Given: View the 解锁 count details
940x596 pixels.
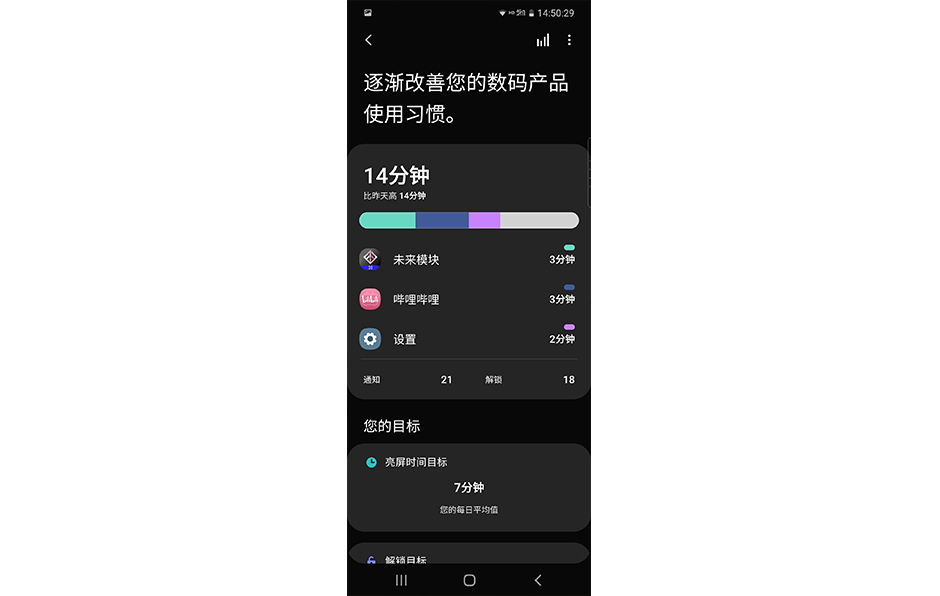Looking at the screenshot, I should pos(529,380).
